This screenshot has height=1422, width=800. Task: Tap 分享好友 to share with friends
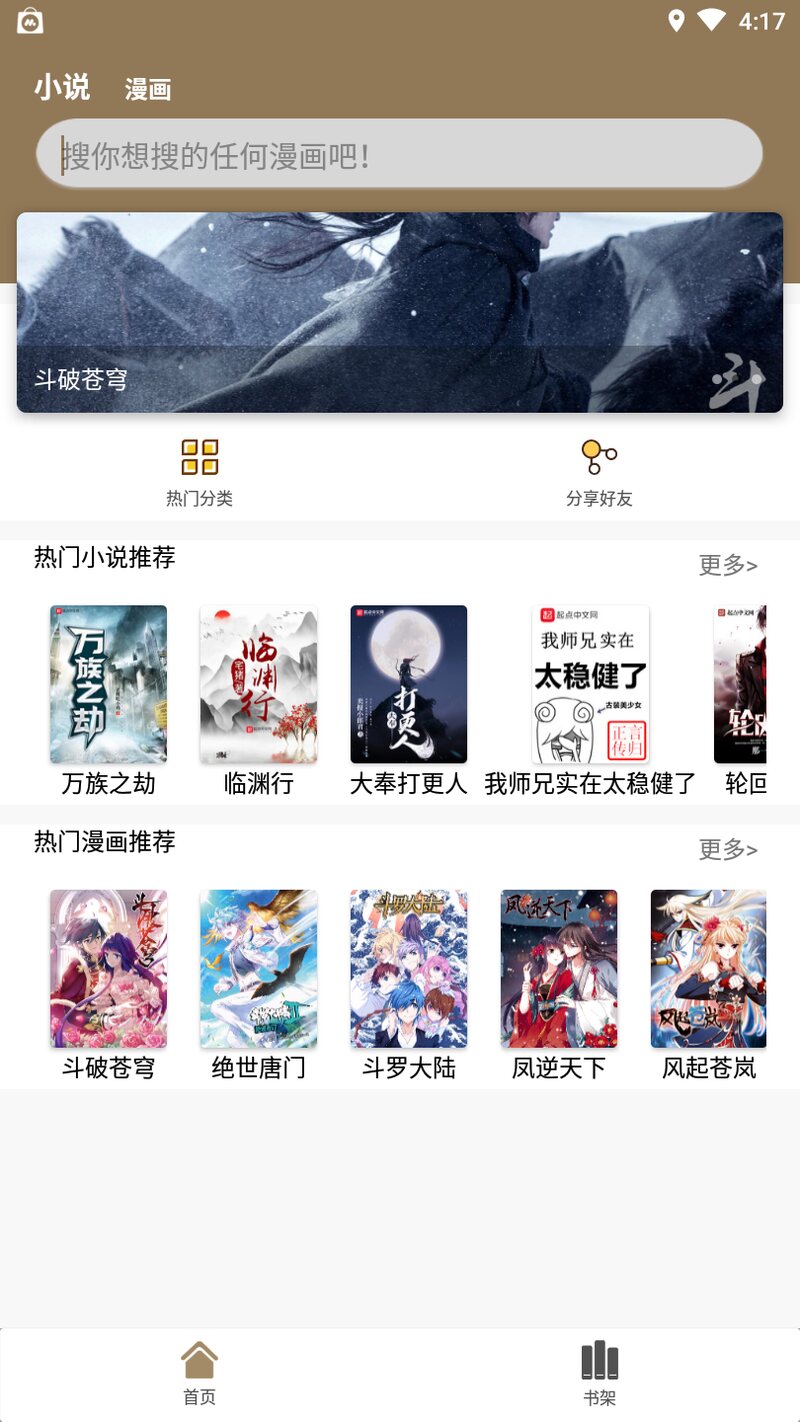pos(599,472)
